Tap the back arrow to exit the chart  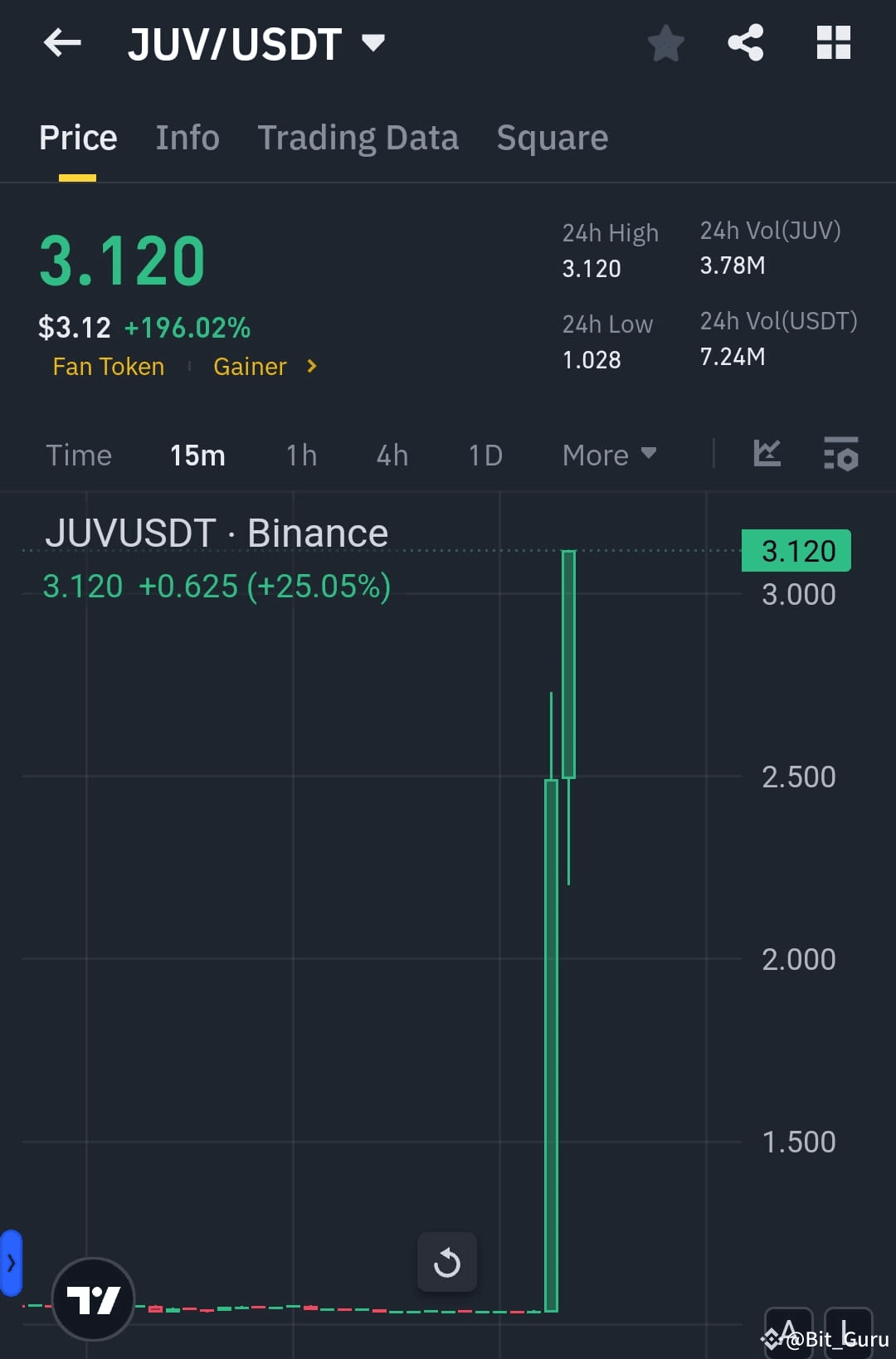pos(63,43)
